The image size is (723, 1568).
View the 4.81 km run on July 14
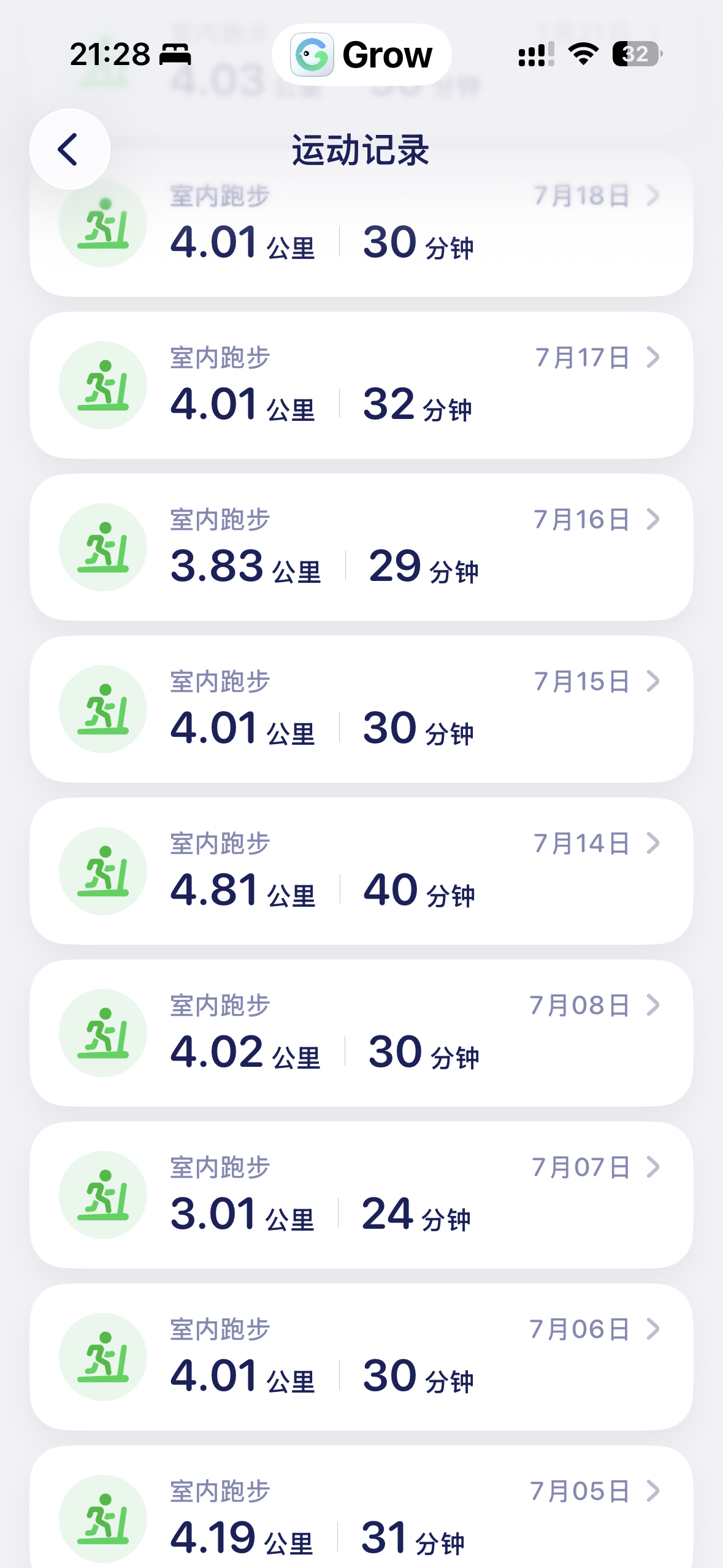[361, 871]
